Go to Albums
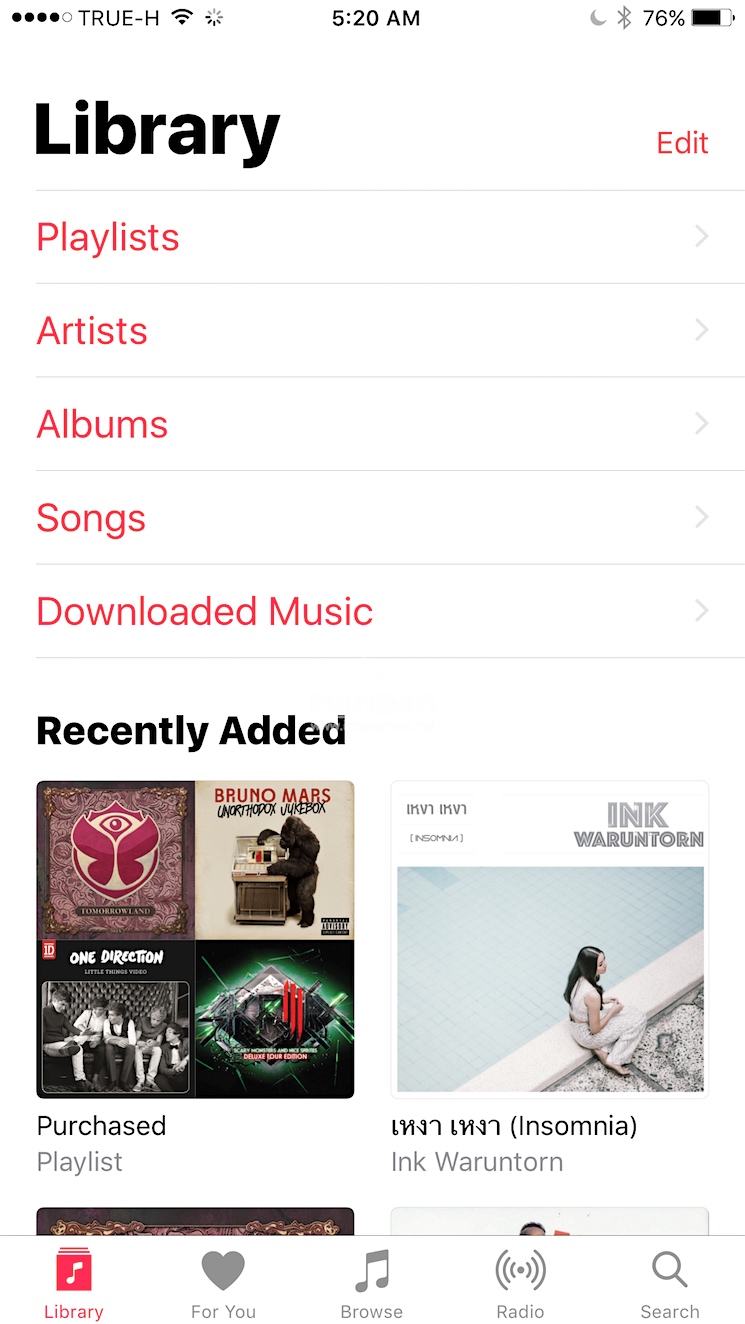Screen dimensions: 745x1324 372,424
